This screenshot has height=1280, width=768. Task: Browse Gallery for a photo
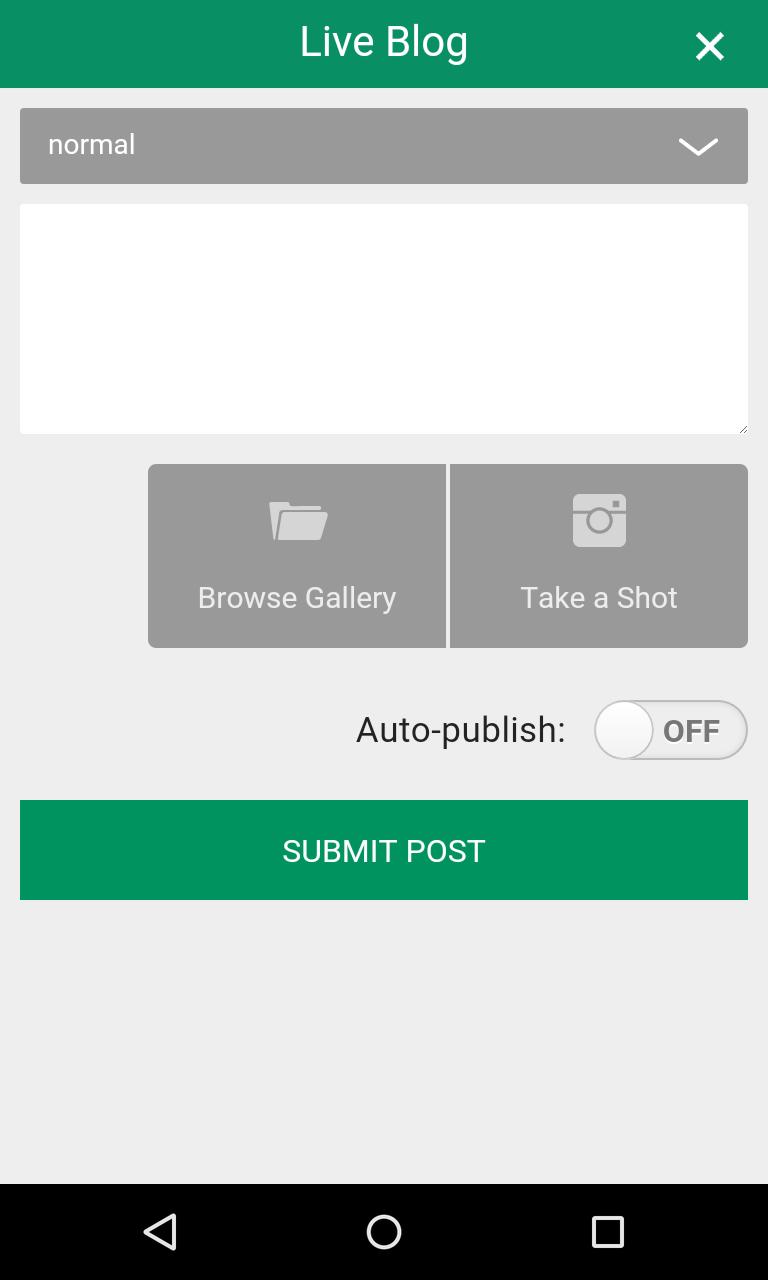point(297,556)
